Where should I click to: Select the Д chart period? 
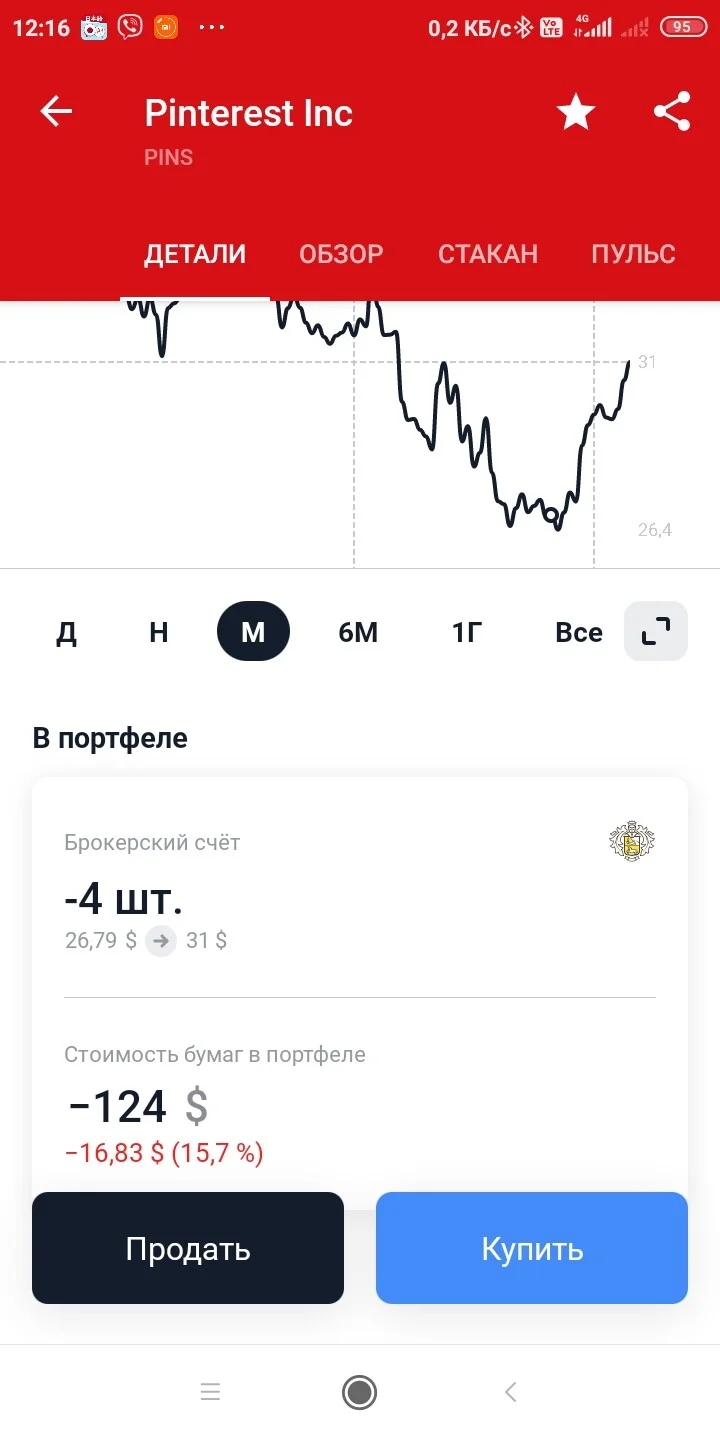point(66,632)
